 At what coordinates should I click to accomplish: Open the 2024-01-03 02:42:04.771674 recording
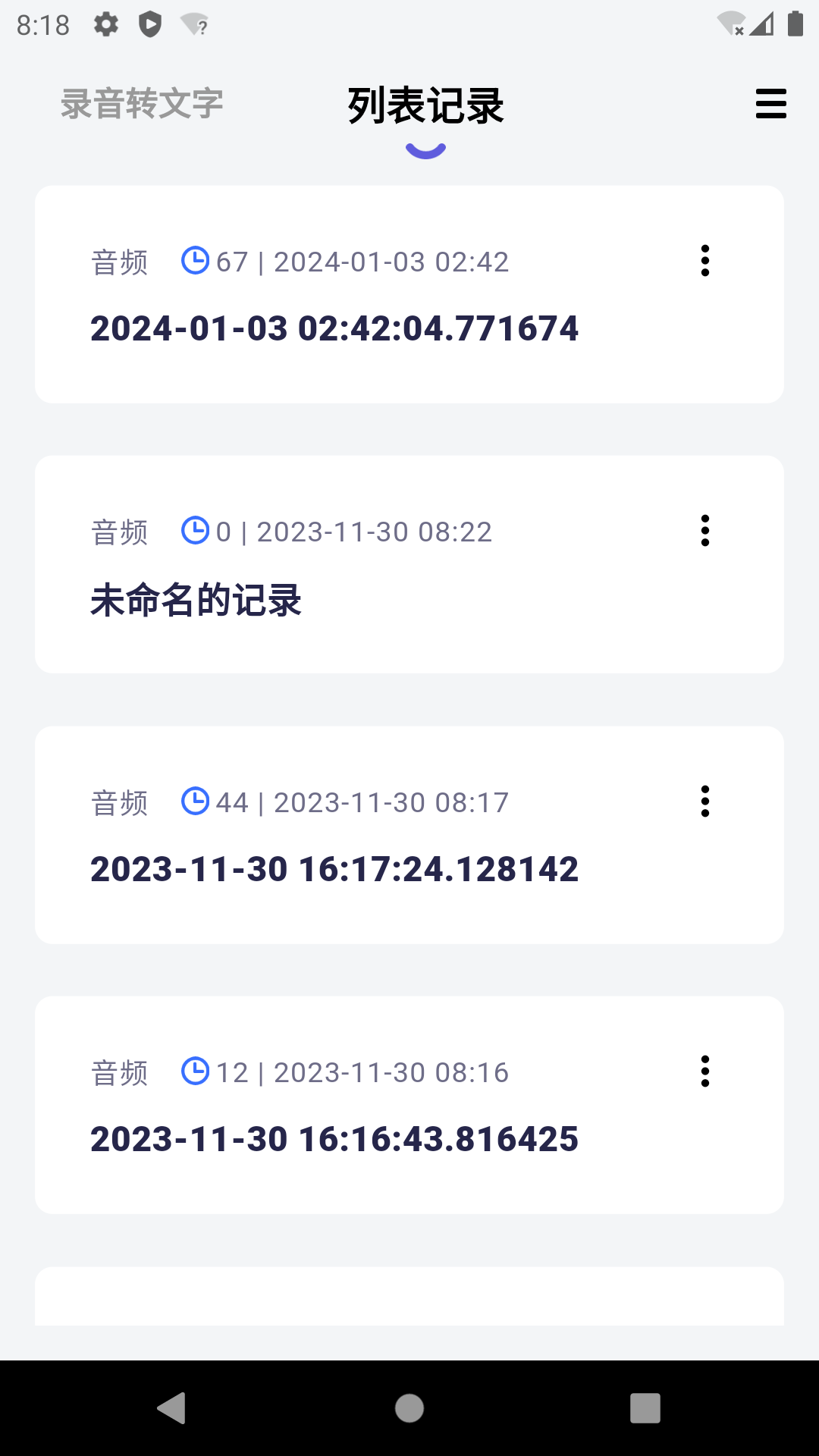point(334,328)
